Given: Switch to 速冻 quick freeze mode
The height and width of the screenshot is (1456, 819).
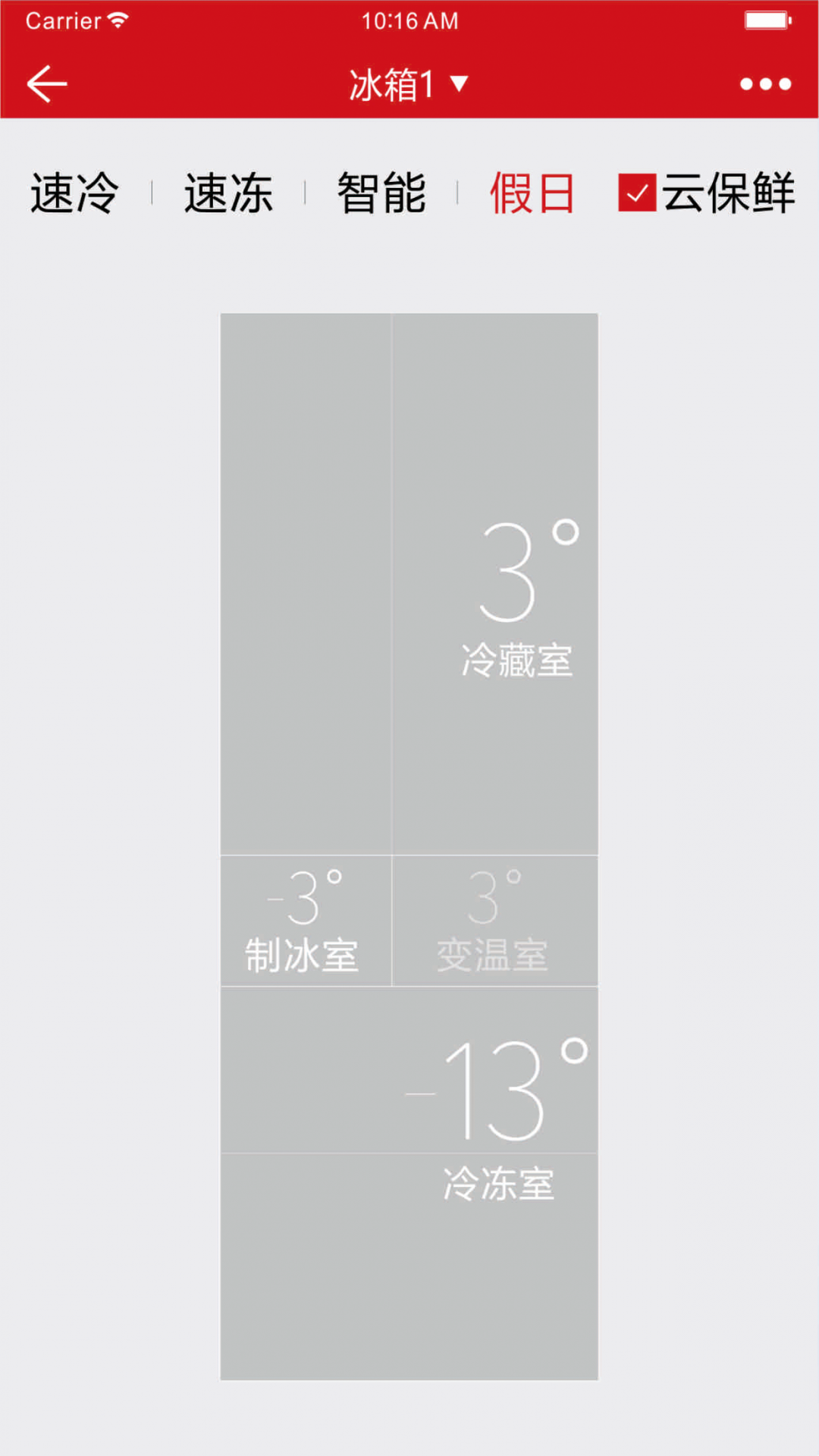Looking at the screenshot, I should 227,193.
